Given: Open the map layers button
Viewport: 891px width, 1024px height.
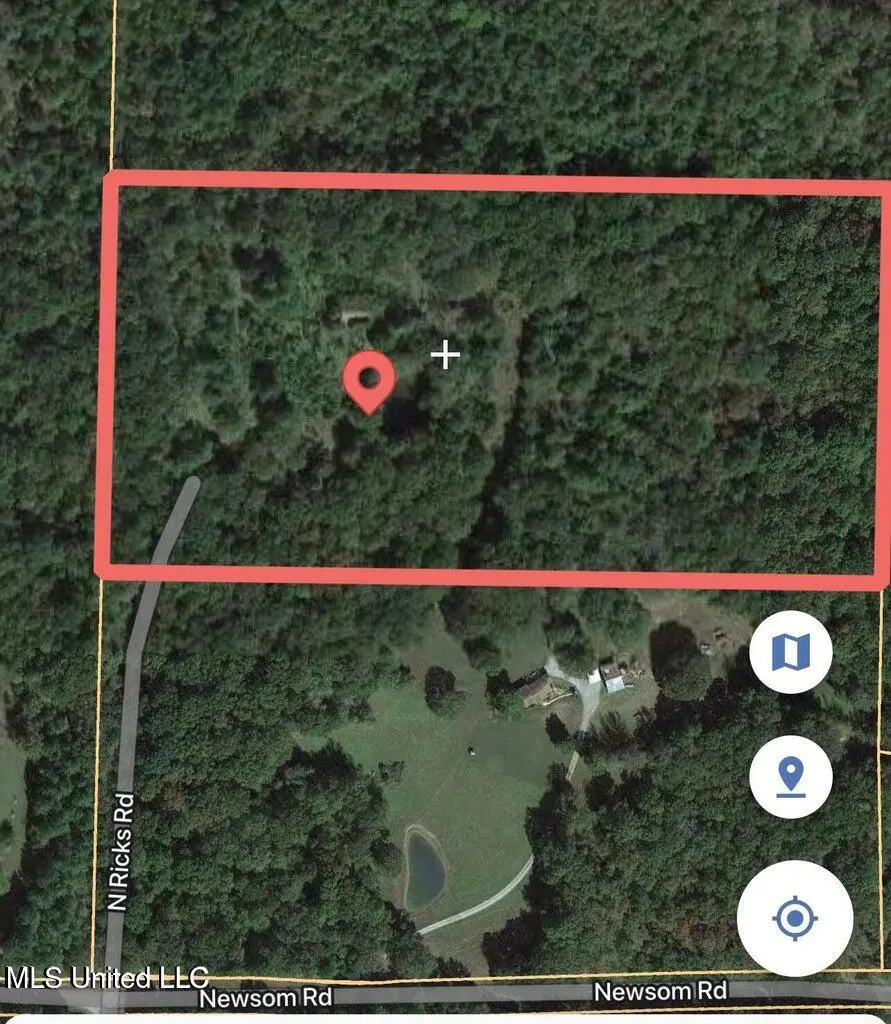Looking at the screenshot, I should [791, 653].
